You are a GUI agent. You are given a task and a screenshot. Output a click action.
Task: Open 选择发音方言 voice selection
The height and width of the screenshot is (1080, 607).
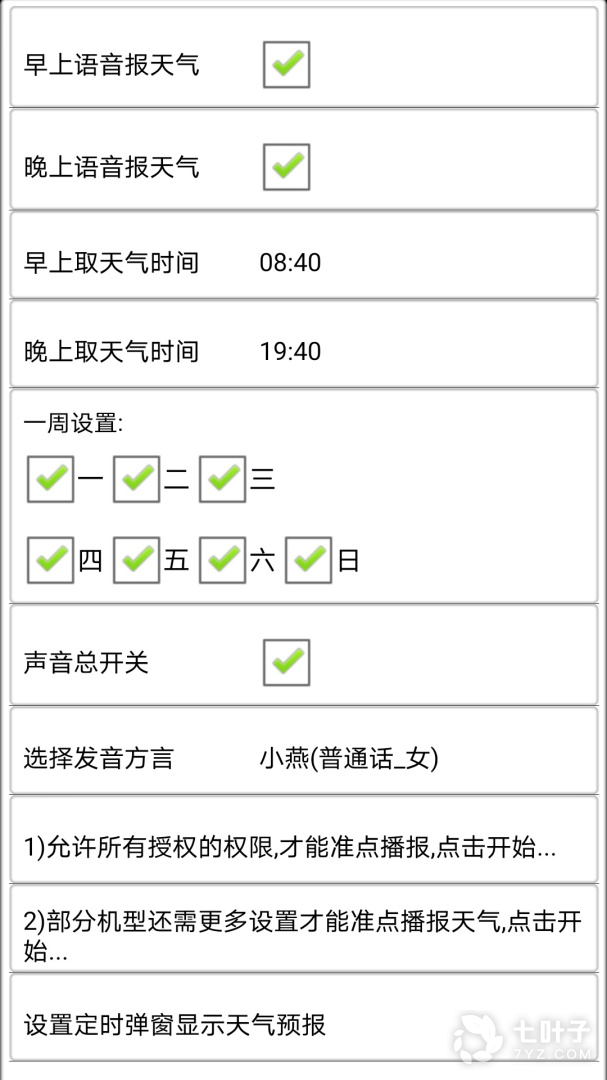tap(303, 758)
